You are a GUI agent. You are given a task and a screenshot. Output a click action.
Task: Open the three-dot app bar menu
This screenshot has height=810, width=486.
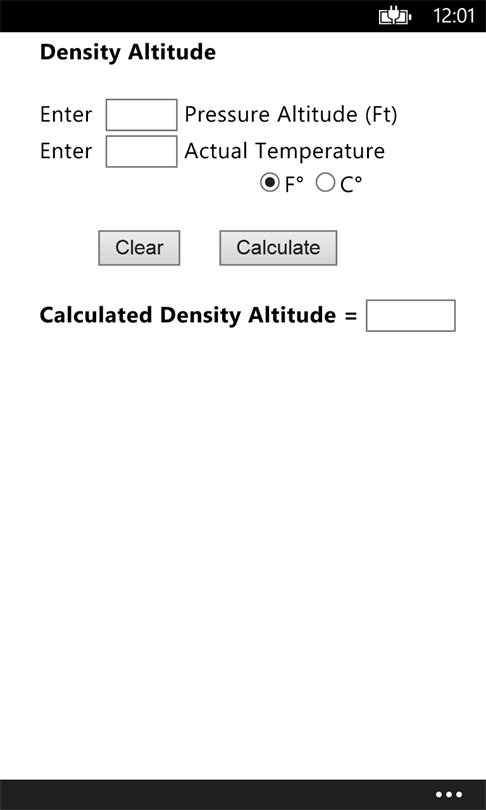[449, 795]
